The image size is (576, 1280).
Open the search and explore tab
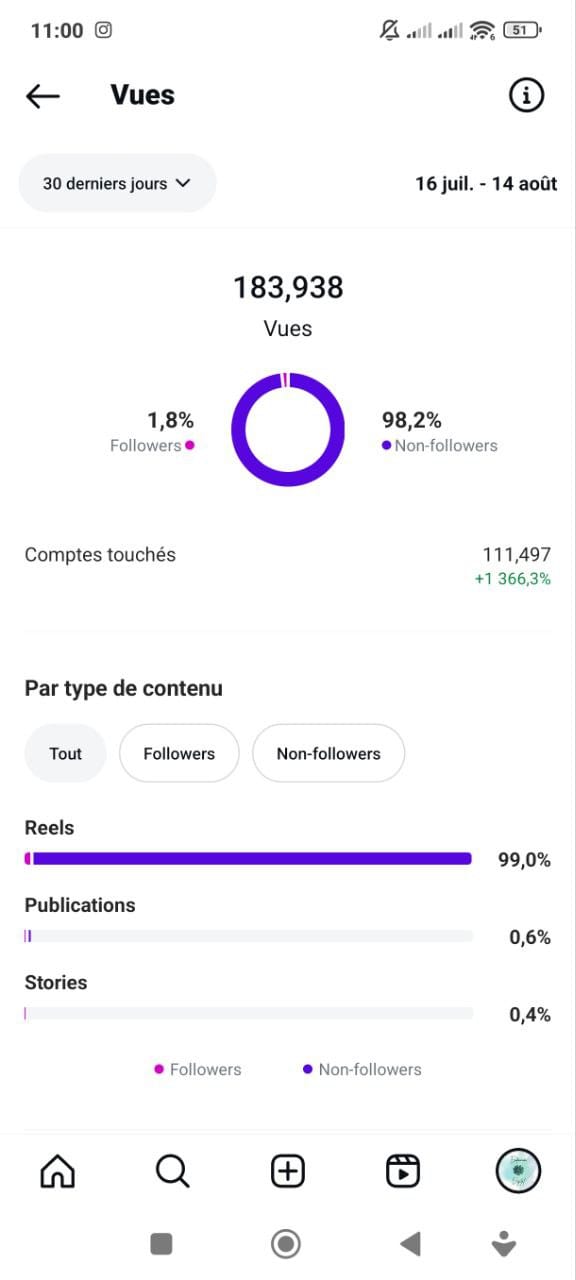(x=172, y=1170)
